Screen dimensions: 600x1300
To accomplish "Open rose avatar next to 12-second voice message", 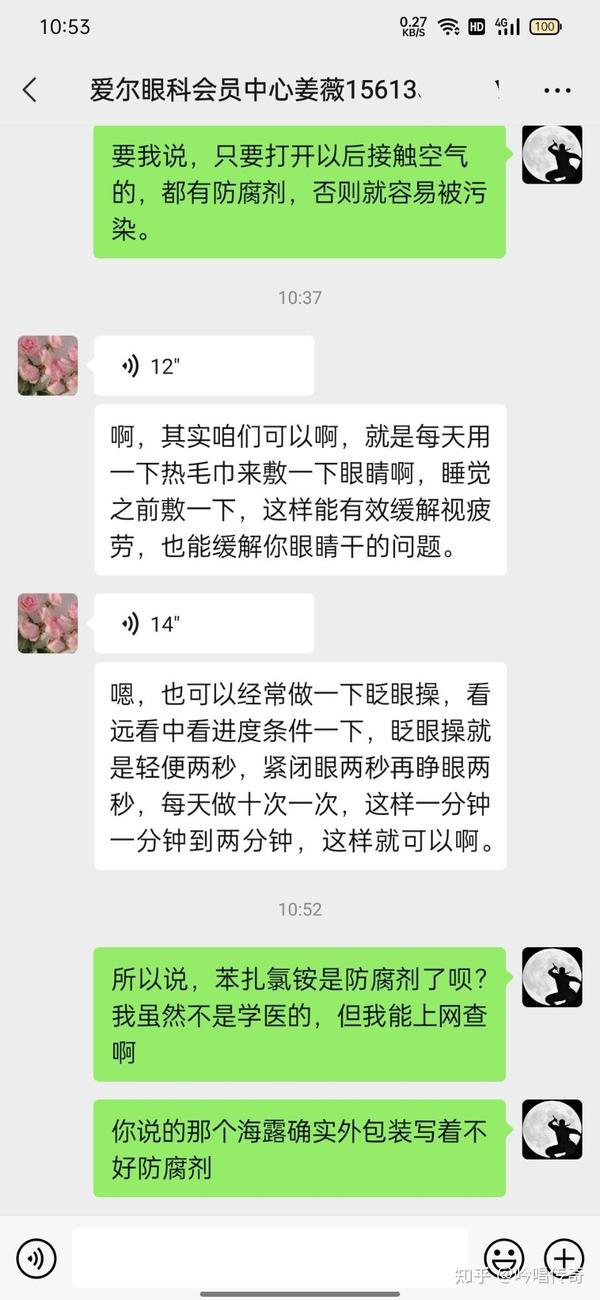I will [48, 366].
